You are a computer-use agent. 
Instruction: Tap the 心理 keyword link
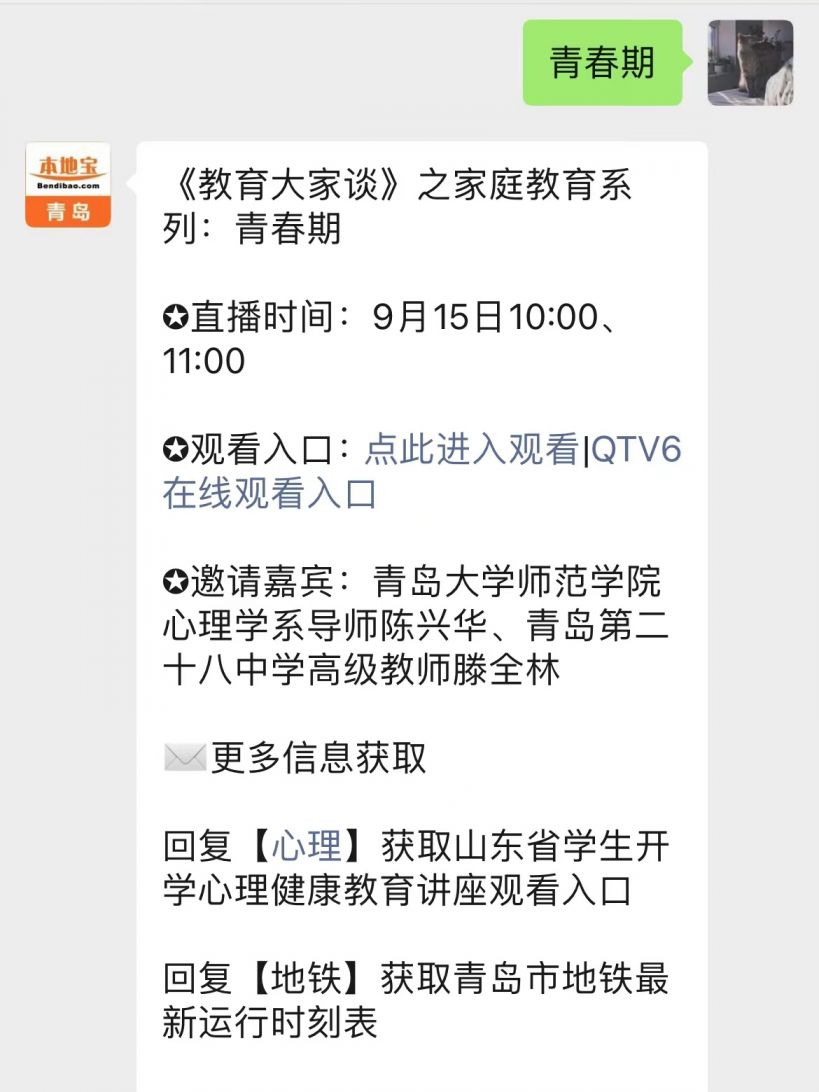309,847
